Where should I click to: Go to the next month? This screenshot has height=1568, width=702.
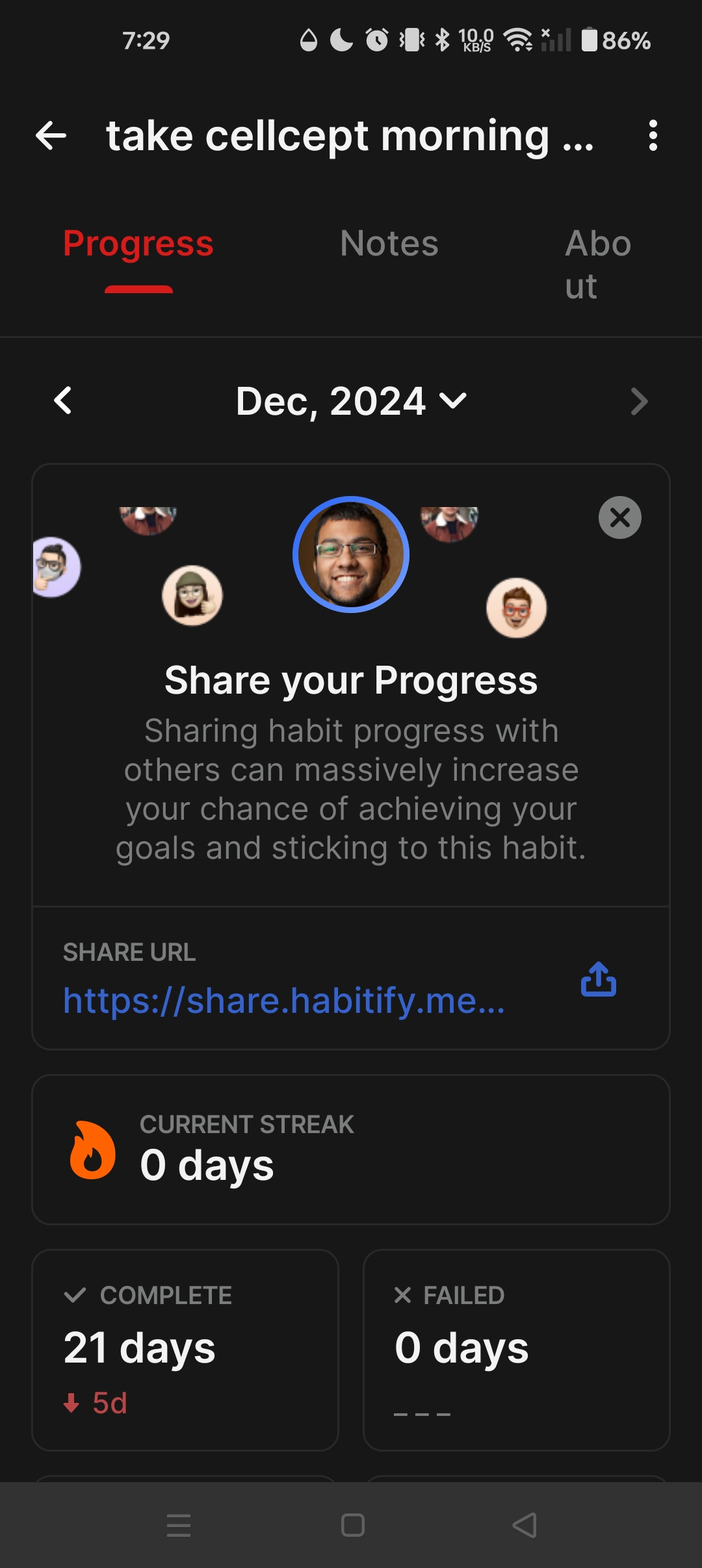click(639, 401)
